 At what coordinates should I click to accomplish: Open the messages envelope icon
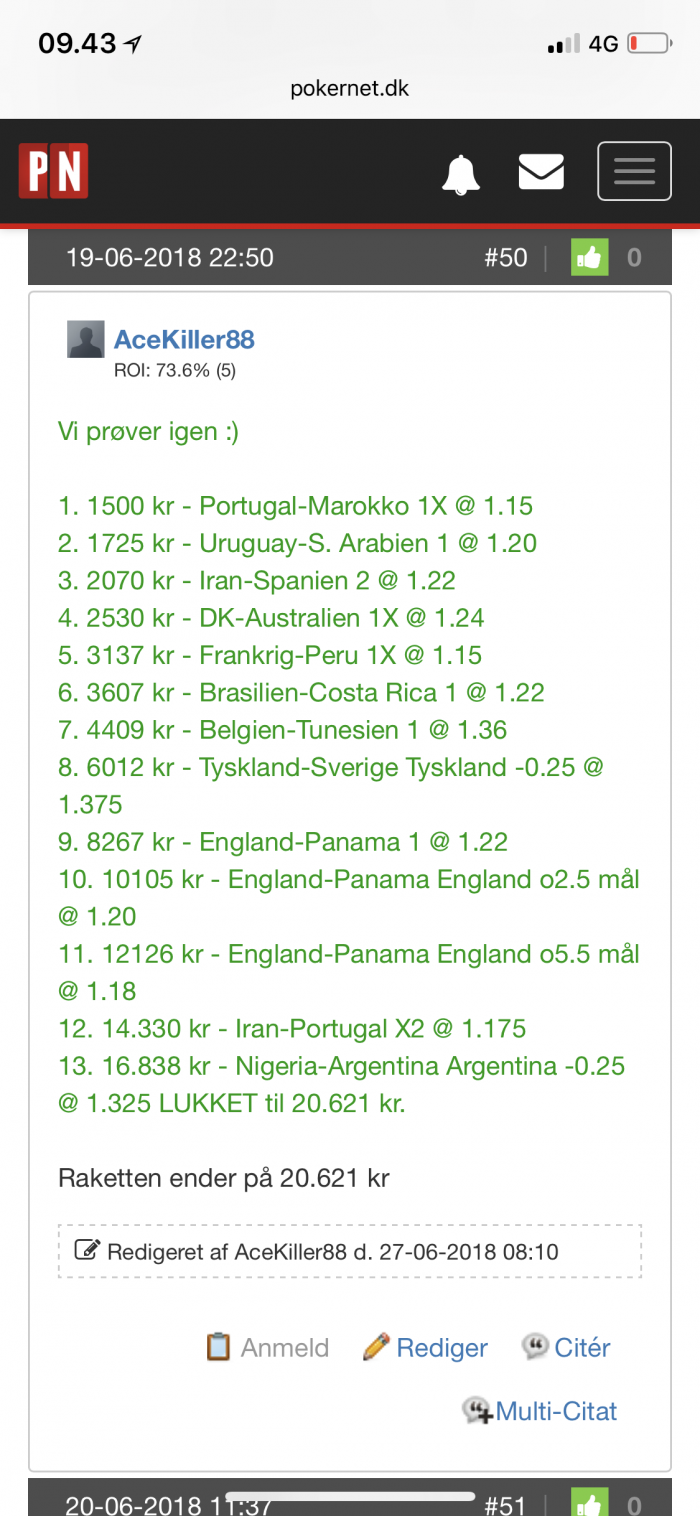coord(541,173)
